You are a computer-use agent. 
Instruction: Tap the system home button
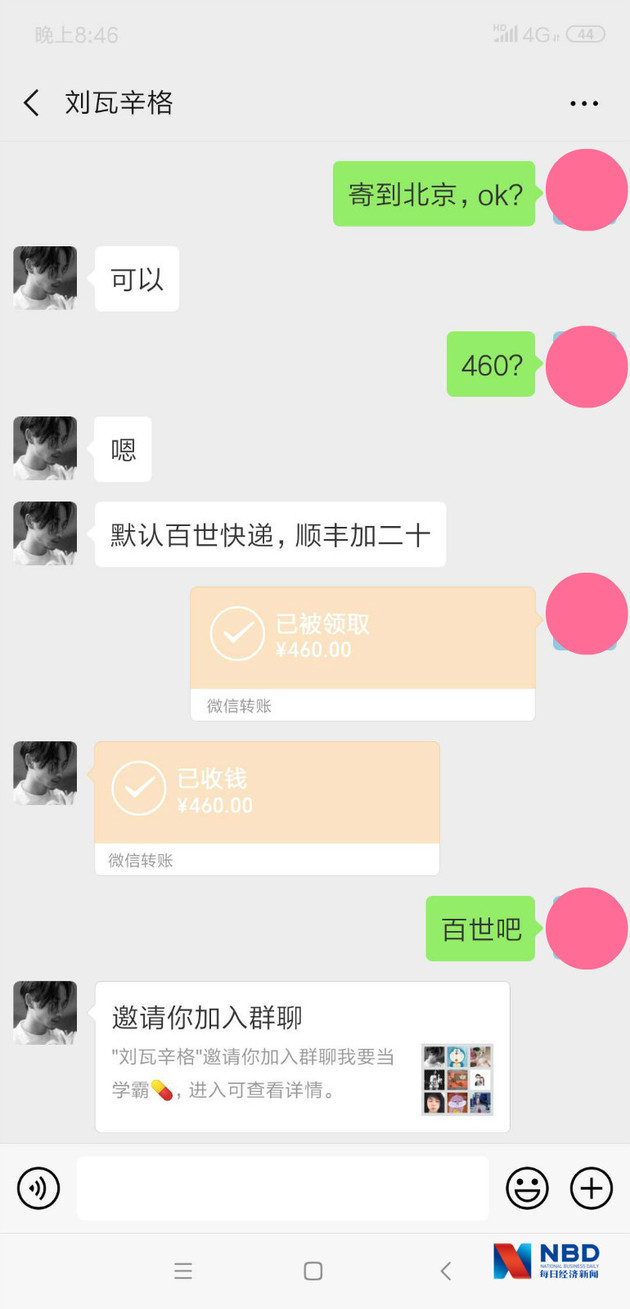pyautogui.click(x=313, y=1271)
